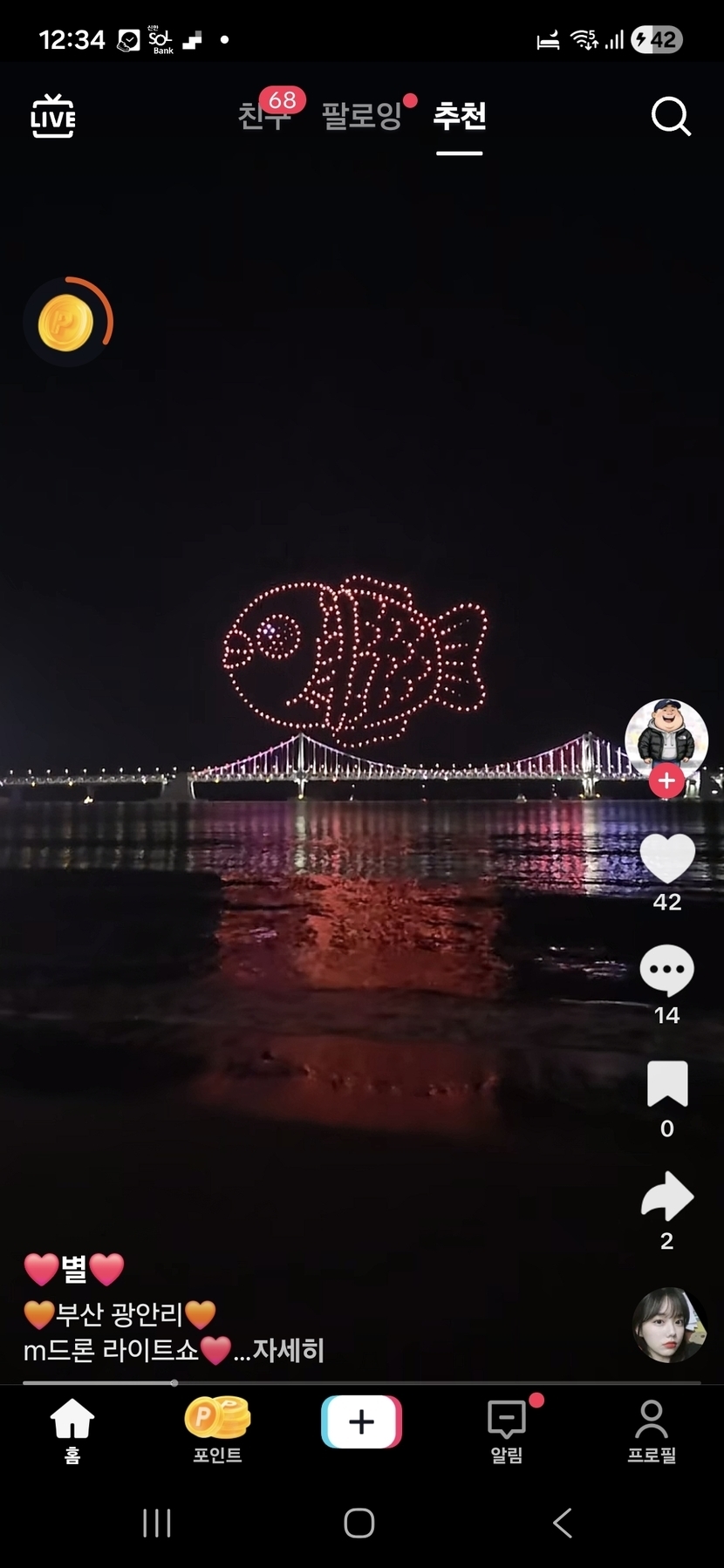Go to the 홈 tab

[72, 1430]
